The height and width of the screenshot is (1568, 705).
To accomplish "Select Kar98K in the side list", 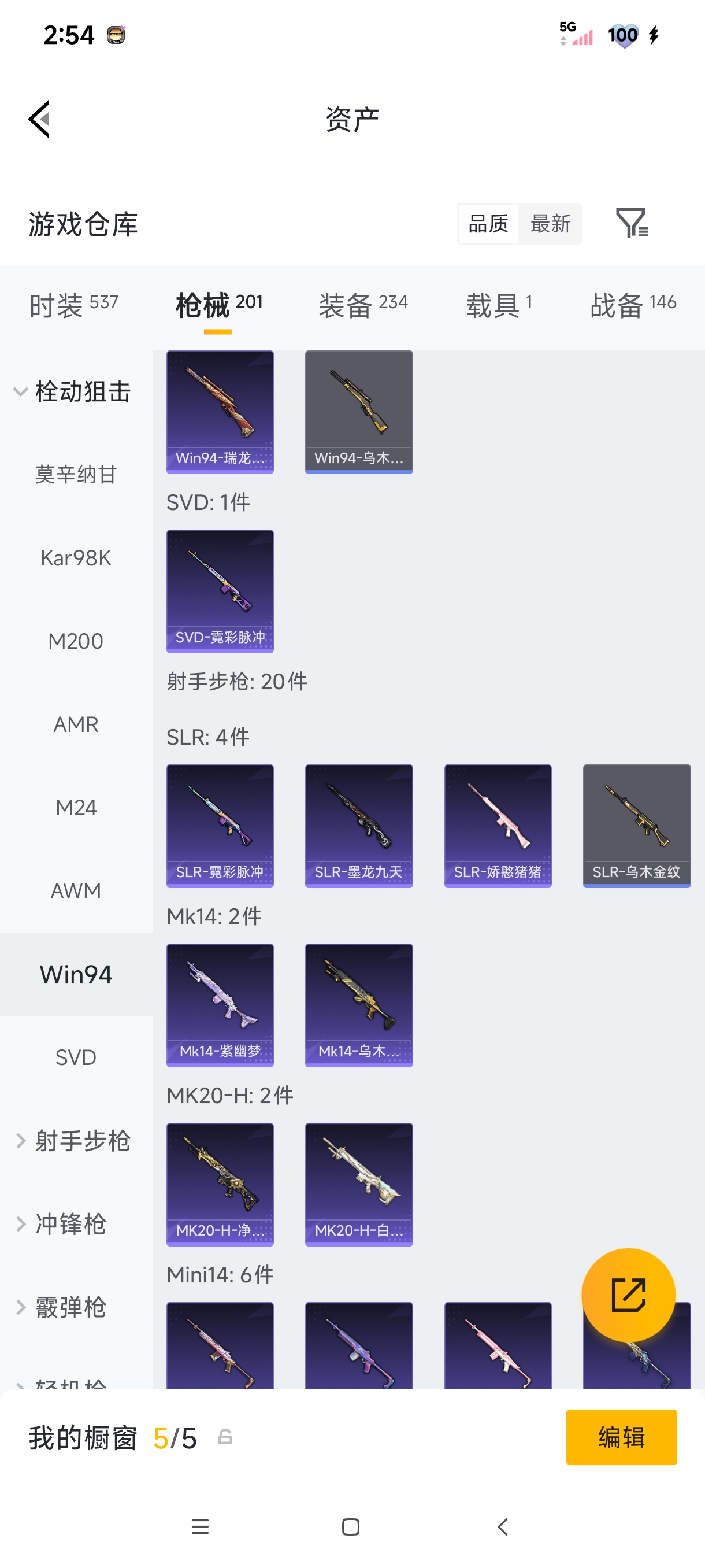I will (76, 557).
